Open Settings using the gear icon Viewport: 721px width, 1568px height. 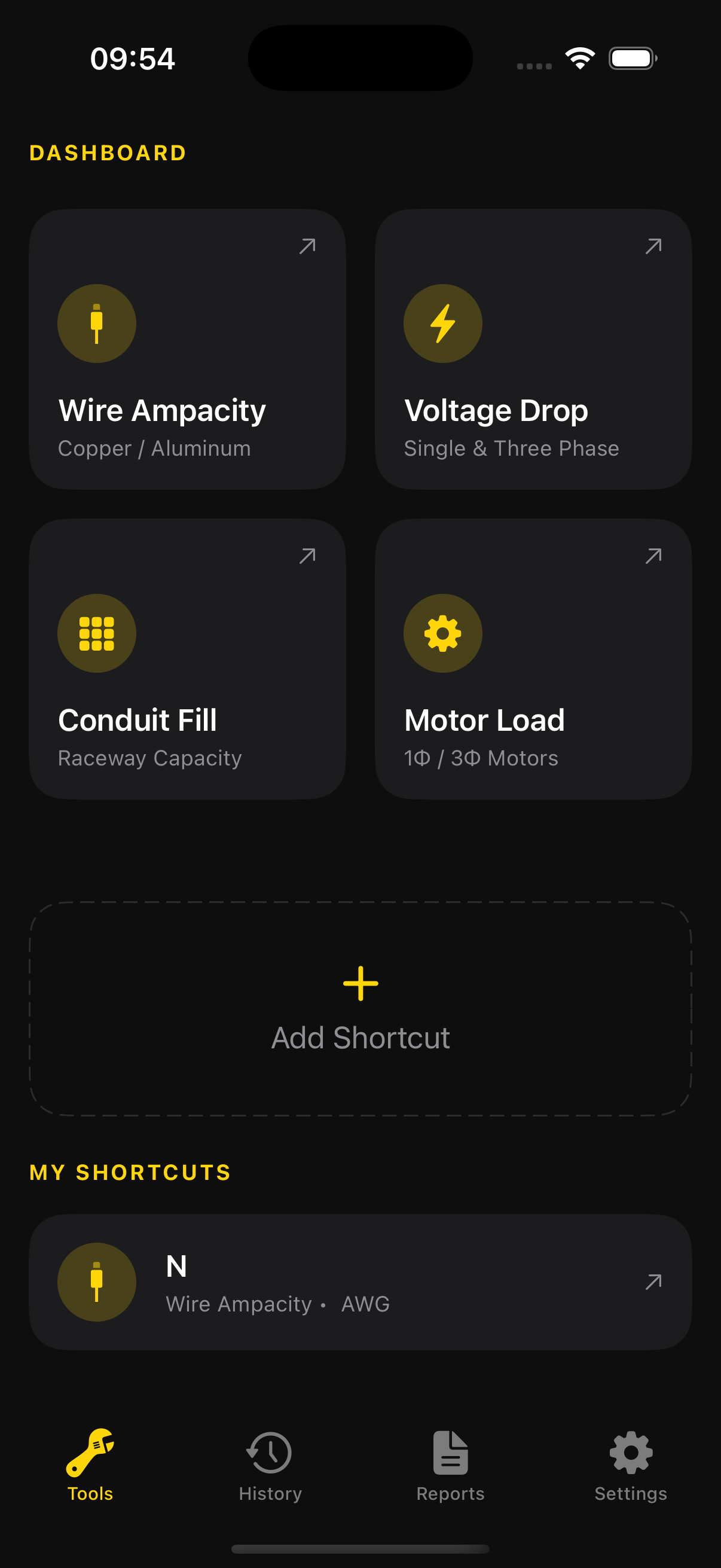point(630,1453)
